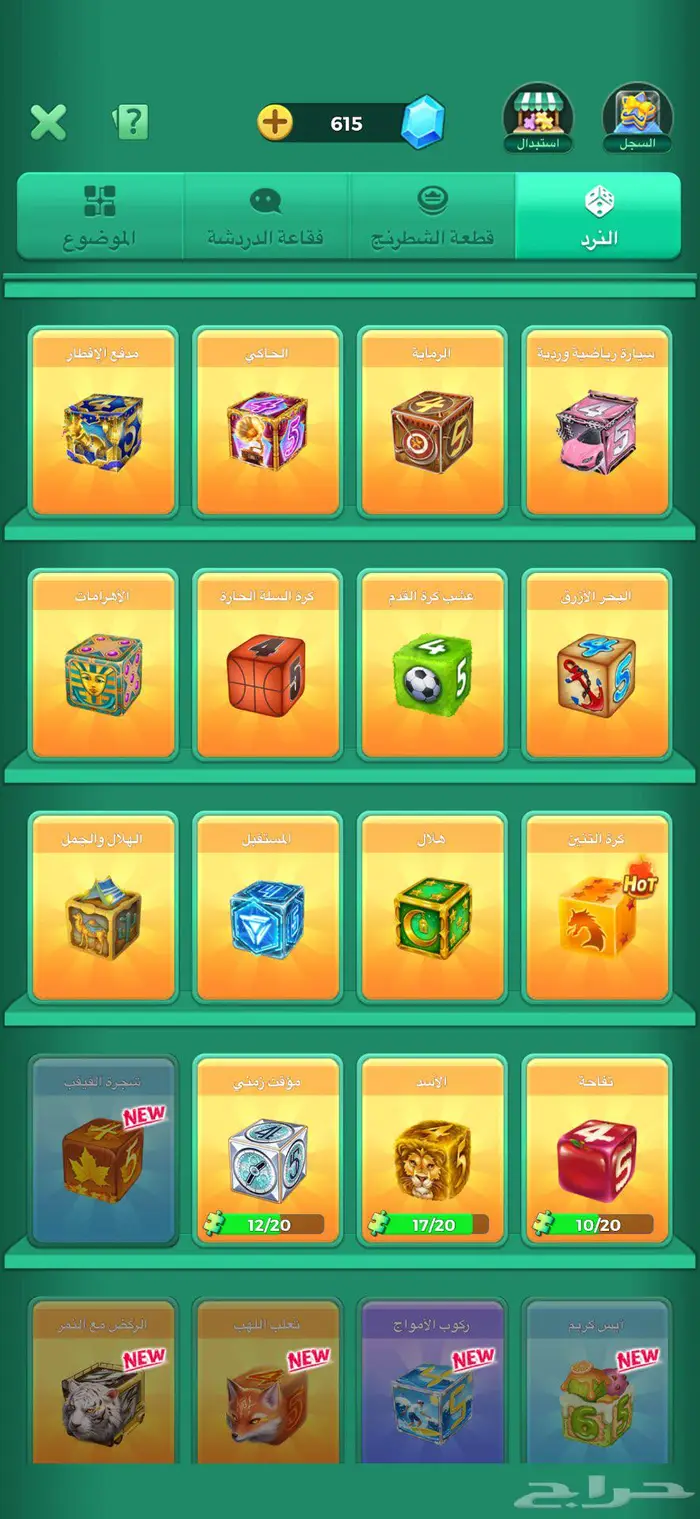700x1519 pixels.
Task: Open the استبدال exchange shop
Action: pos(538,118)
